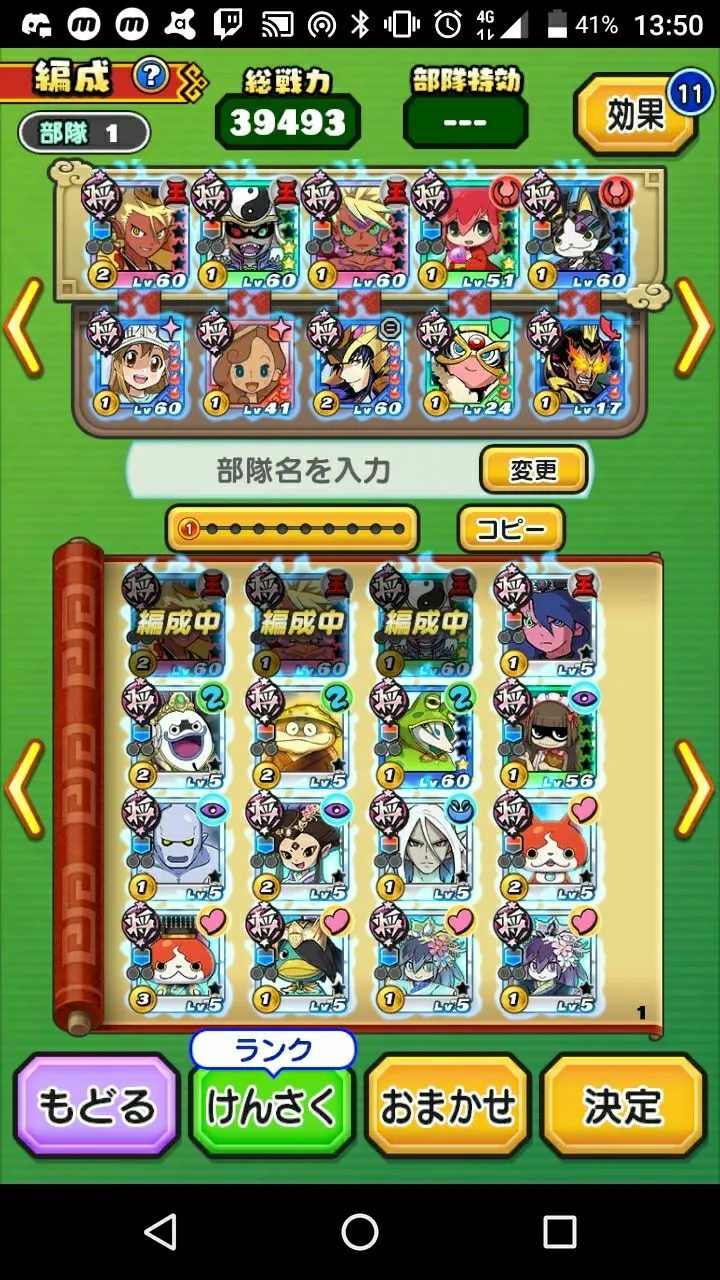The width and height of the screenshot is (720, 1280).
Task: Select the white ghost Whisper character card
Action: pos(174,735)
